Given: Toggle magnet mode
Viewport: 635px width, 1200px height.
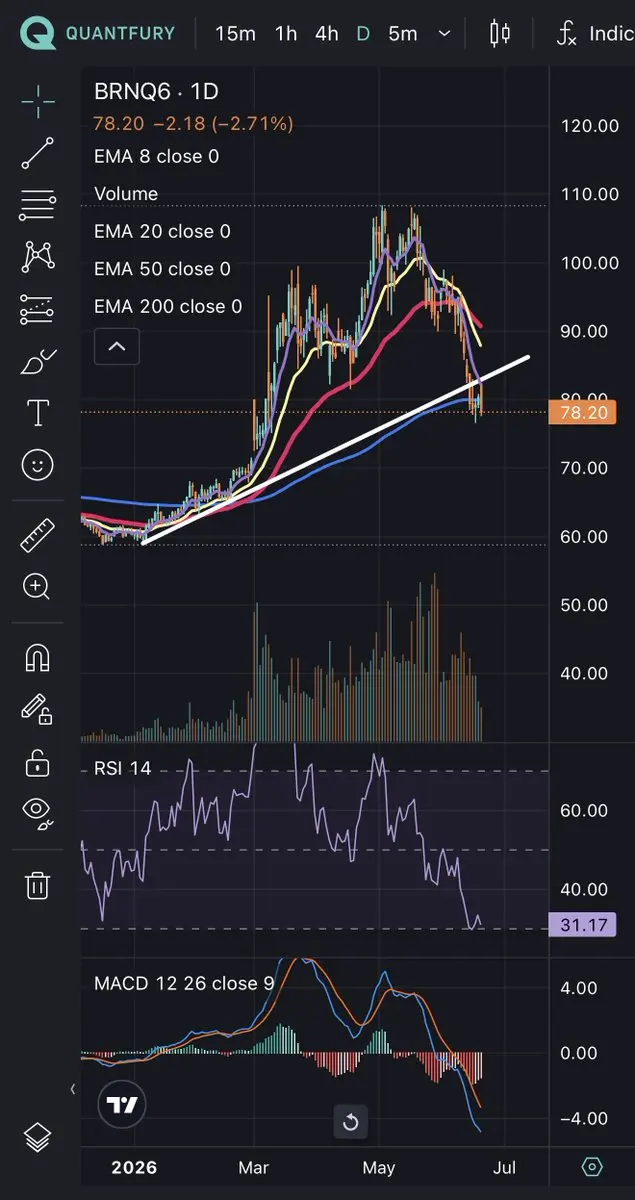Looking at the screenshot, I should click(x=38, y=657).
